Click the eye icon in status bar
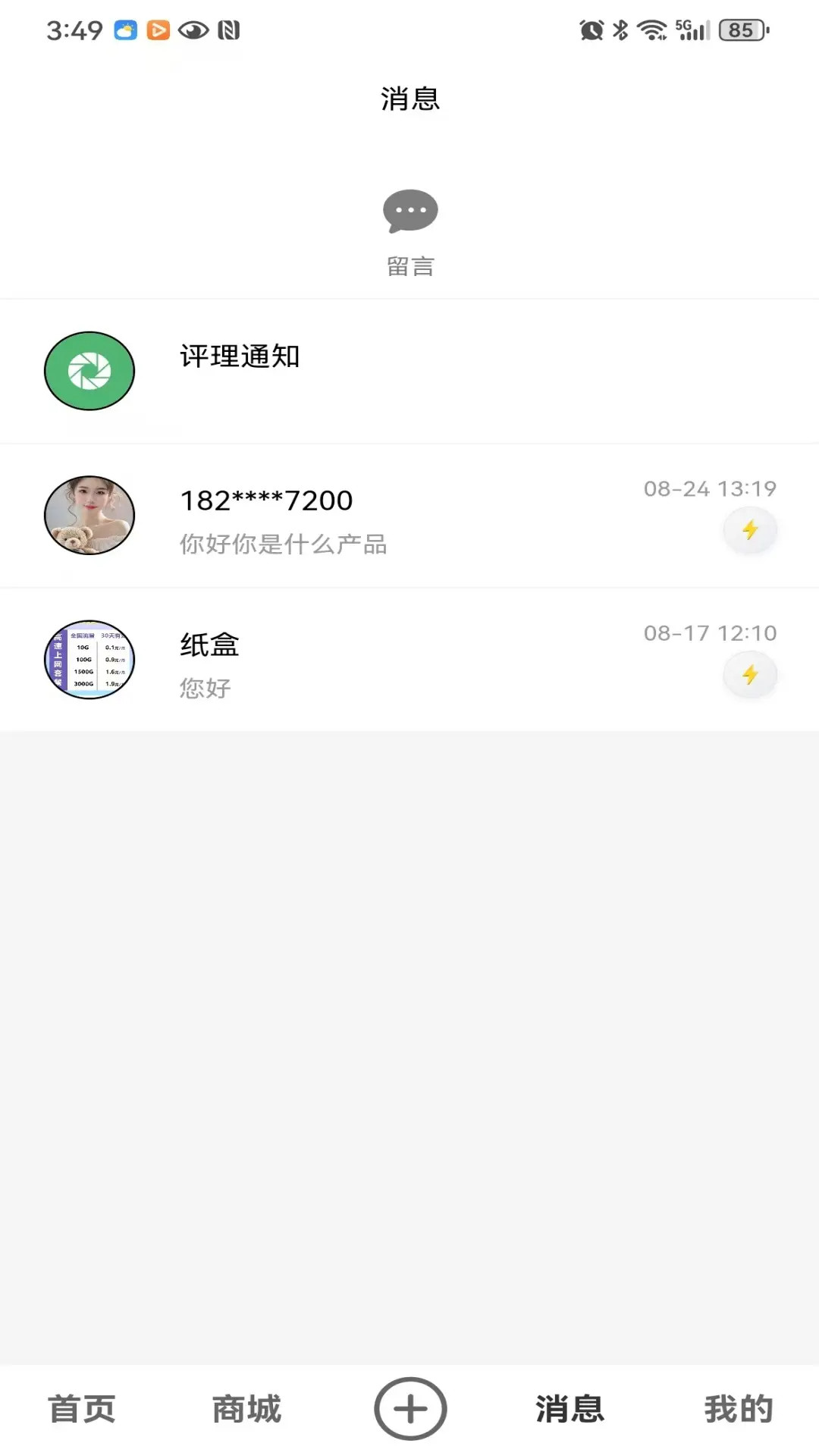 (194, 31)
